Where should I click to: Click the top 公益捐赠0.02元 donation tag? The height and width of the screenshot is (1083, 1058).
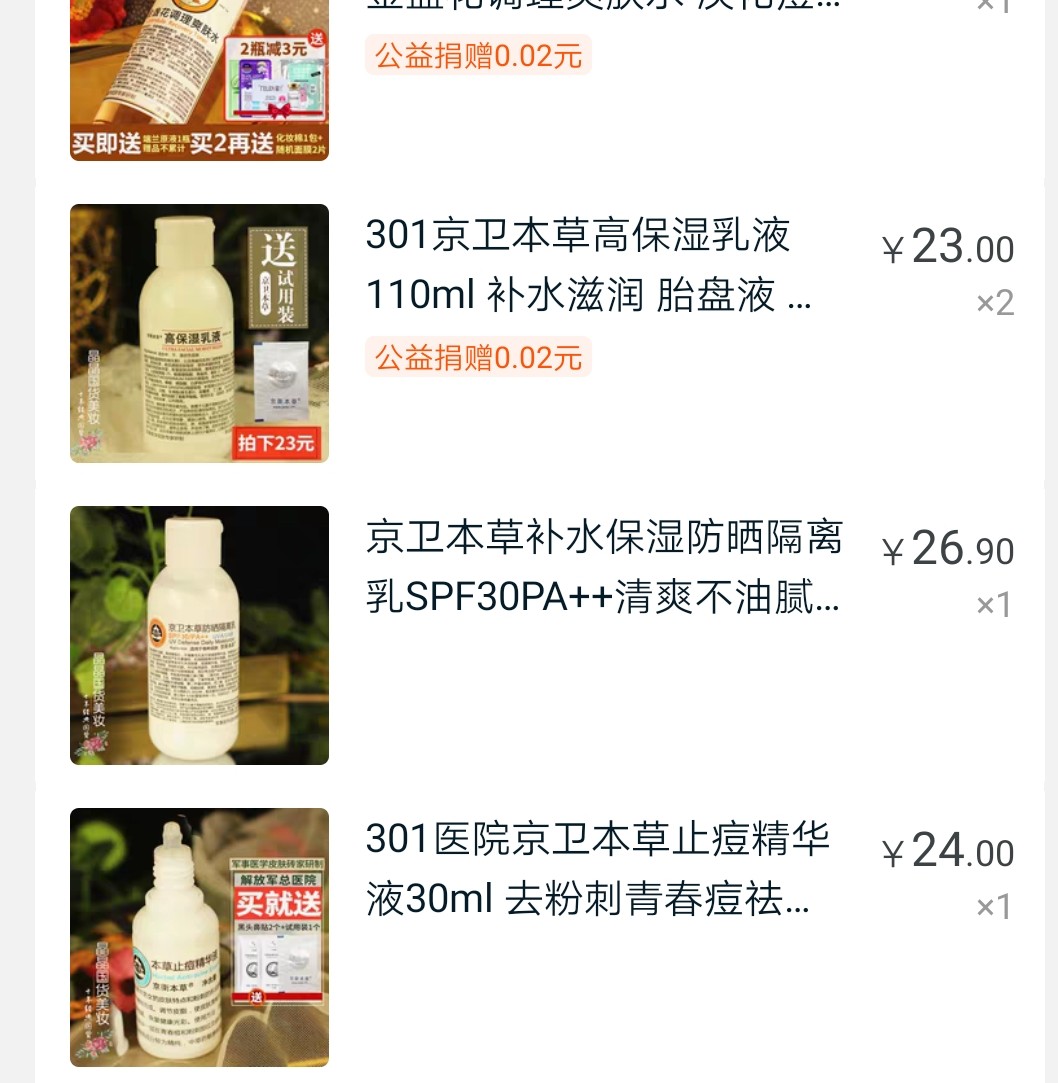(x=478, y=56)
